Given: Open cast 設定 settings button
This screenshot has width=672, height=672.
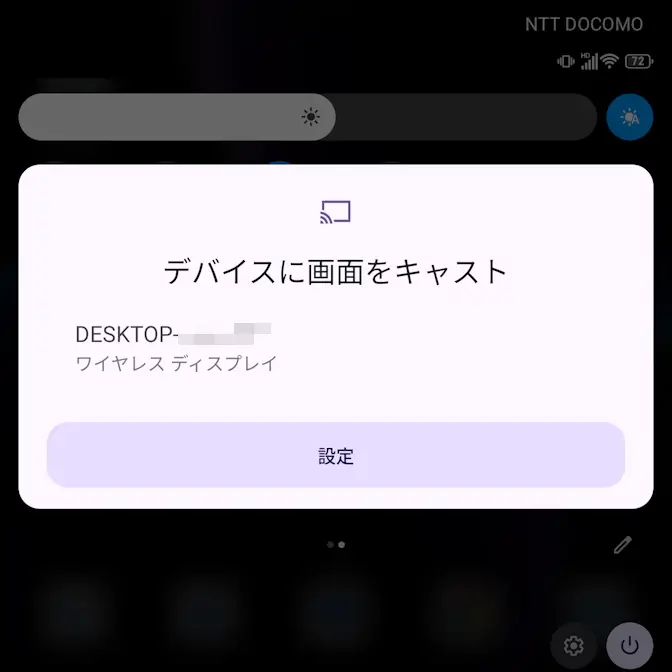Looking at the screenshot, I should pyautogui.click(x=336, y=456).
